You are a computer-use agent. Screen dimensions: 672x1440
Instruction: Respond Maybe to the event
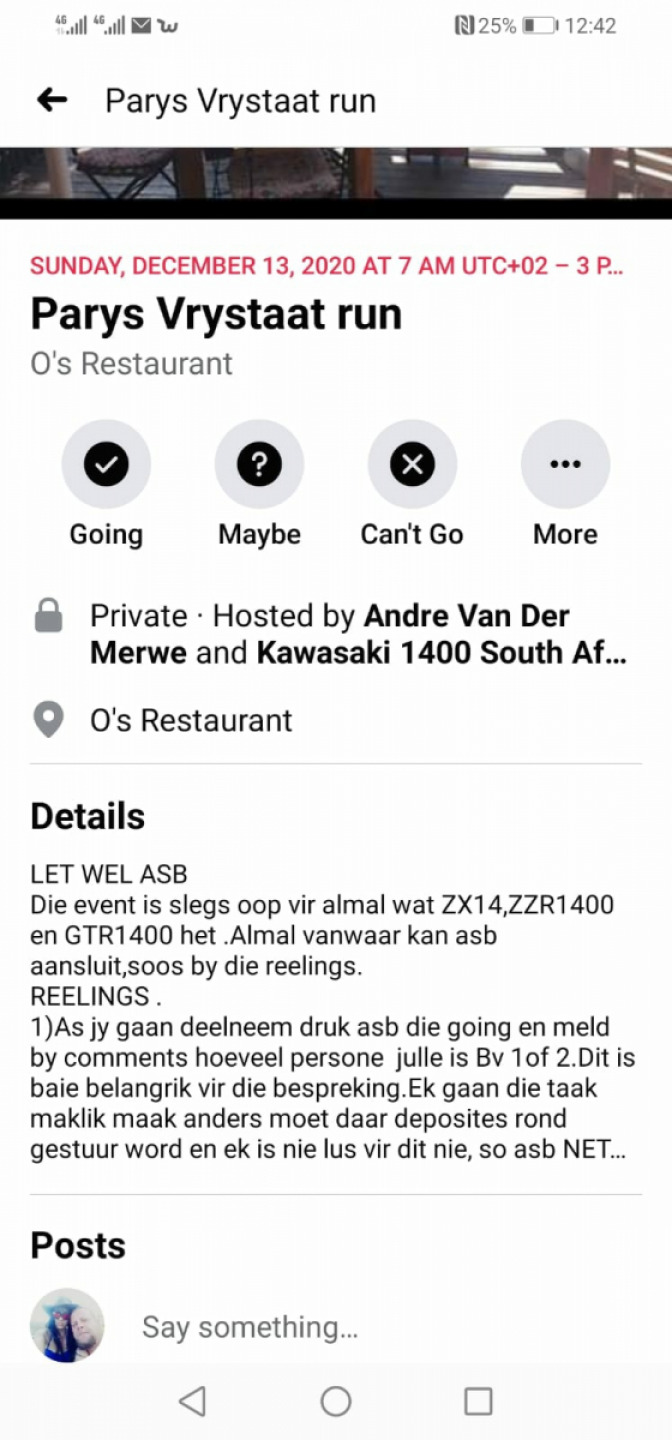pyautogui.click(x=259, y=485)
